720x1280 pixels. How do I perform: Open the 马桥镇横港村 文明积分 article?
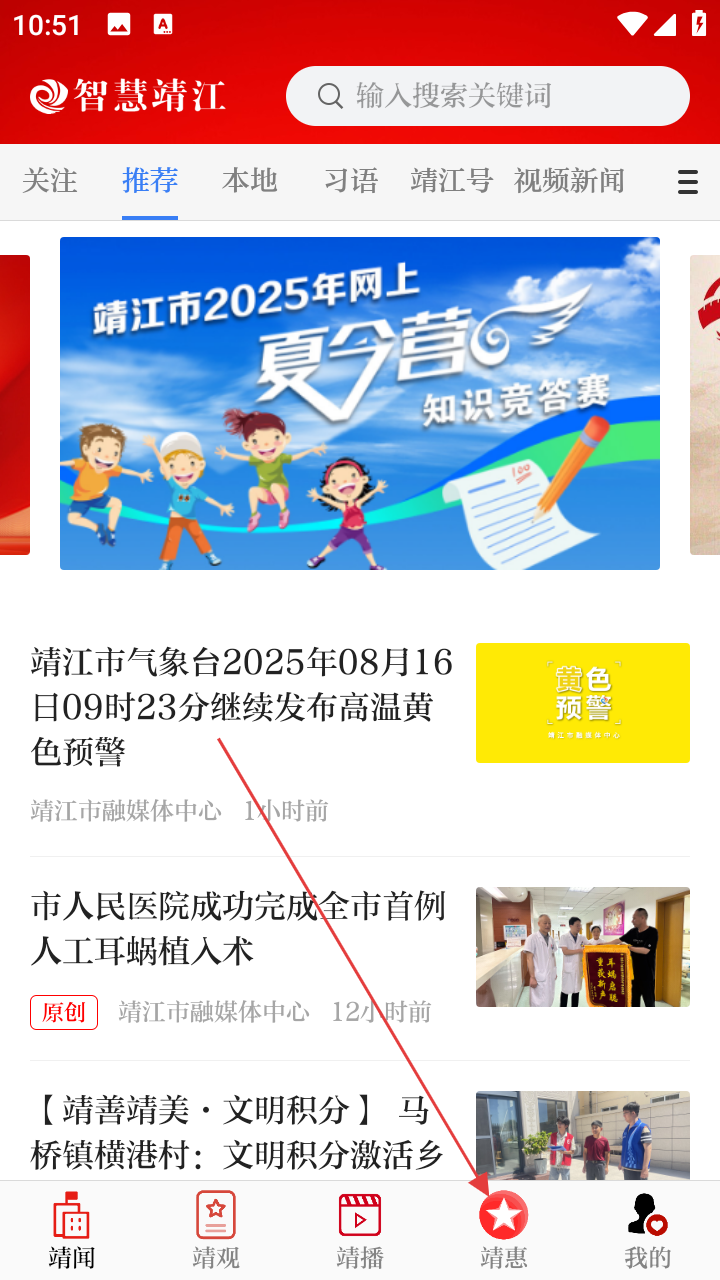point(238,1132)
